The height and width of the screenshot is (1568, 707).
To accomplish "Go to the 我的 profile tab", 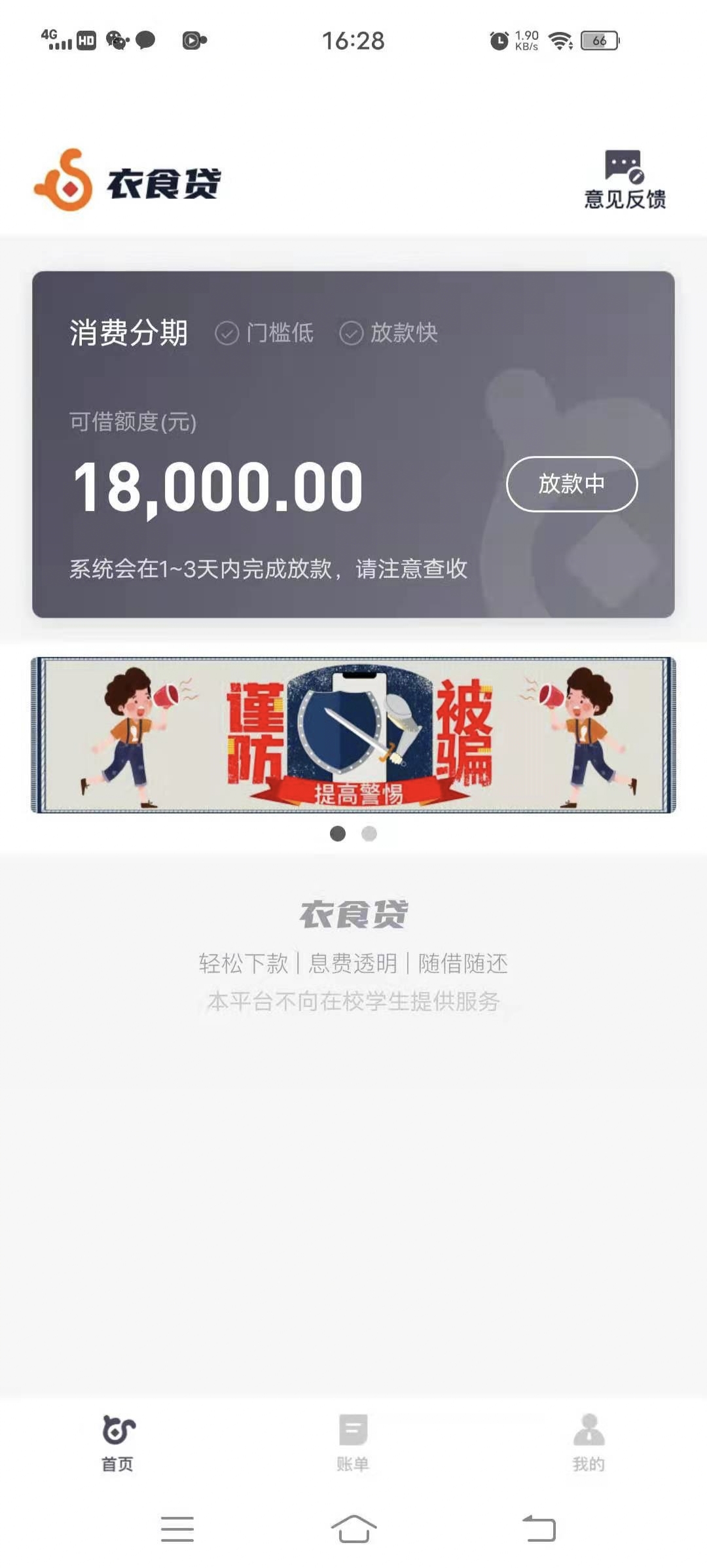I will click(589, 1442).
